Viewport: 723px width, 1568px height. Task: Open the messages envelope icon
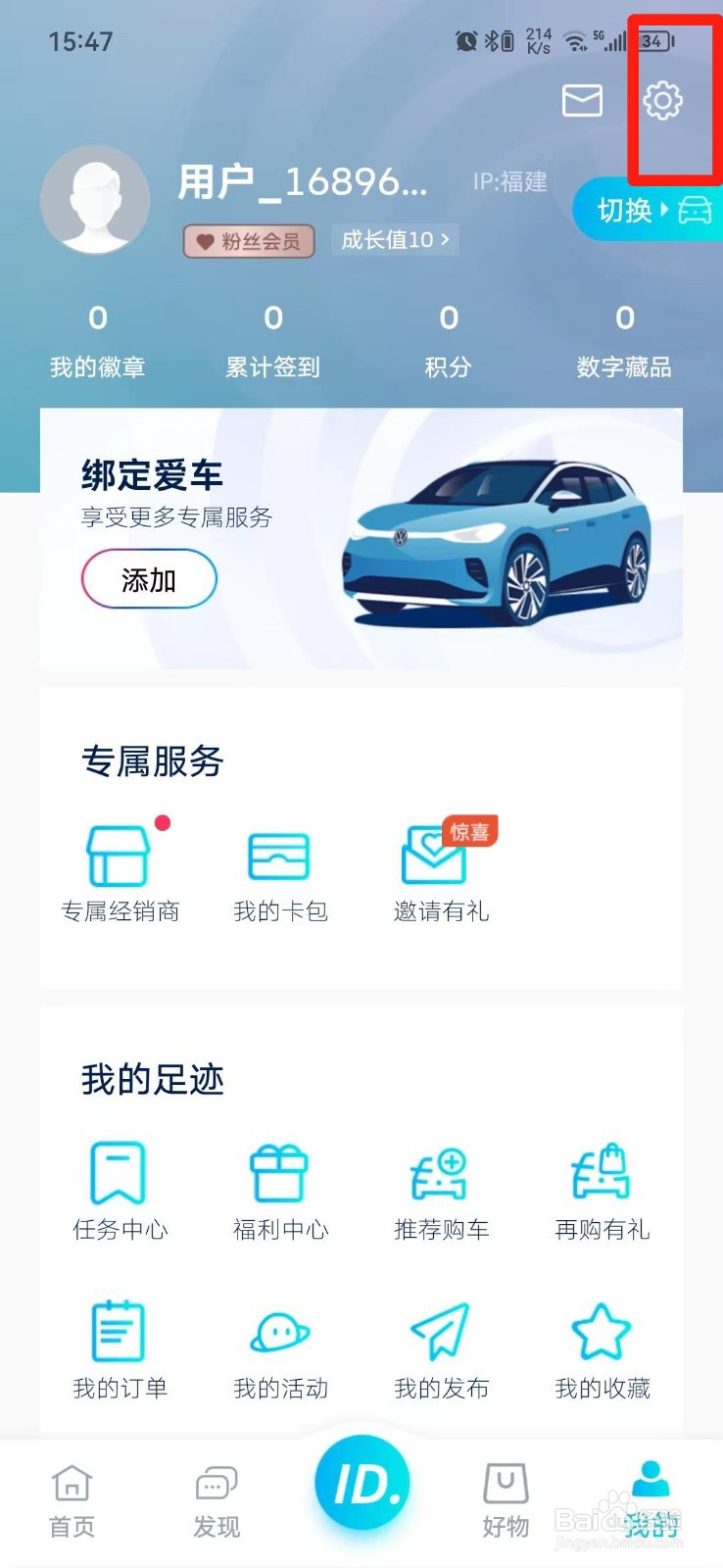pyautogui.click(x=582, y=101)
